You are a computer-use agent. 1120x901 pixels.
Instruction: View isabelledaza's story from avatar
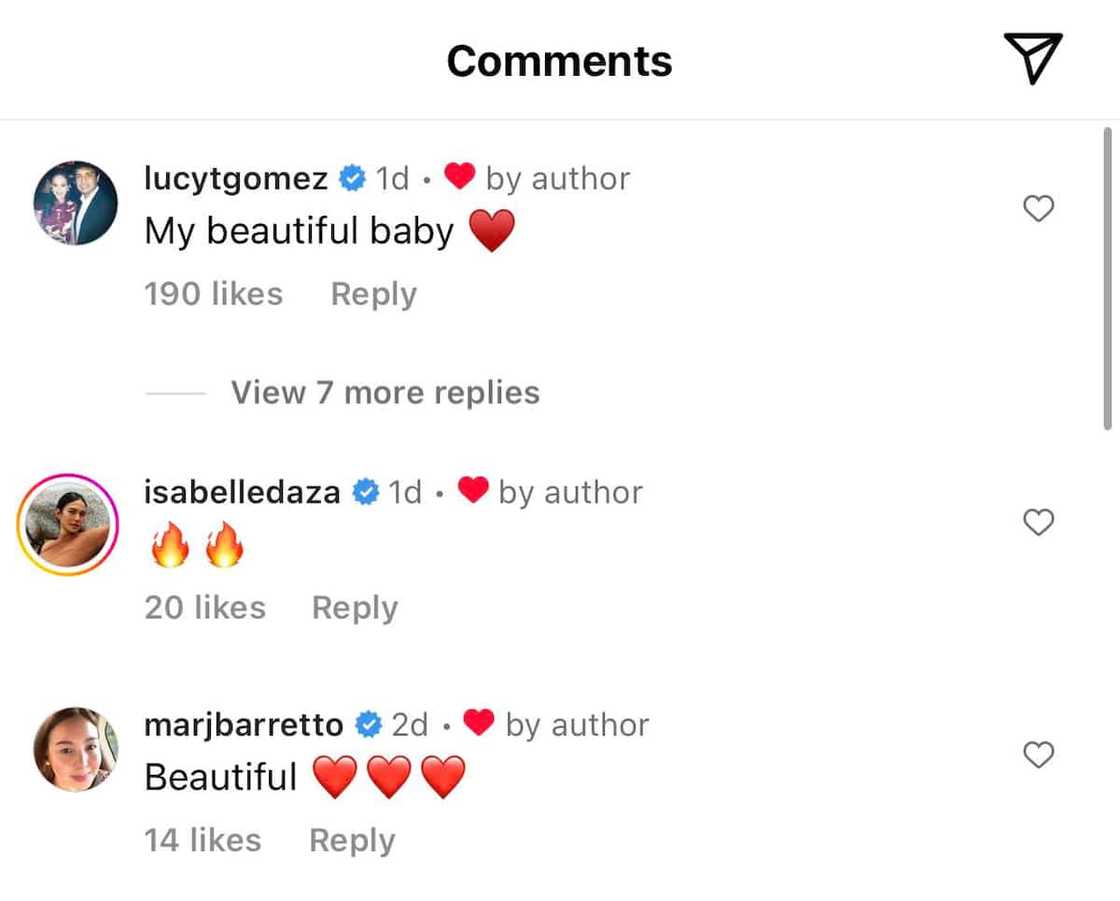[x=68, y=525]
